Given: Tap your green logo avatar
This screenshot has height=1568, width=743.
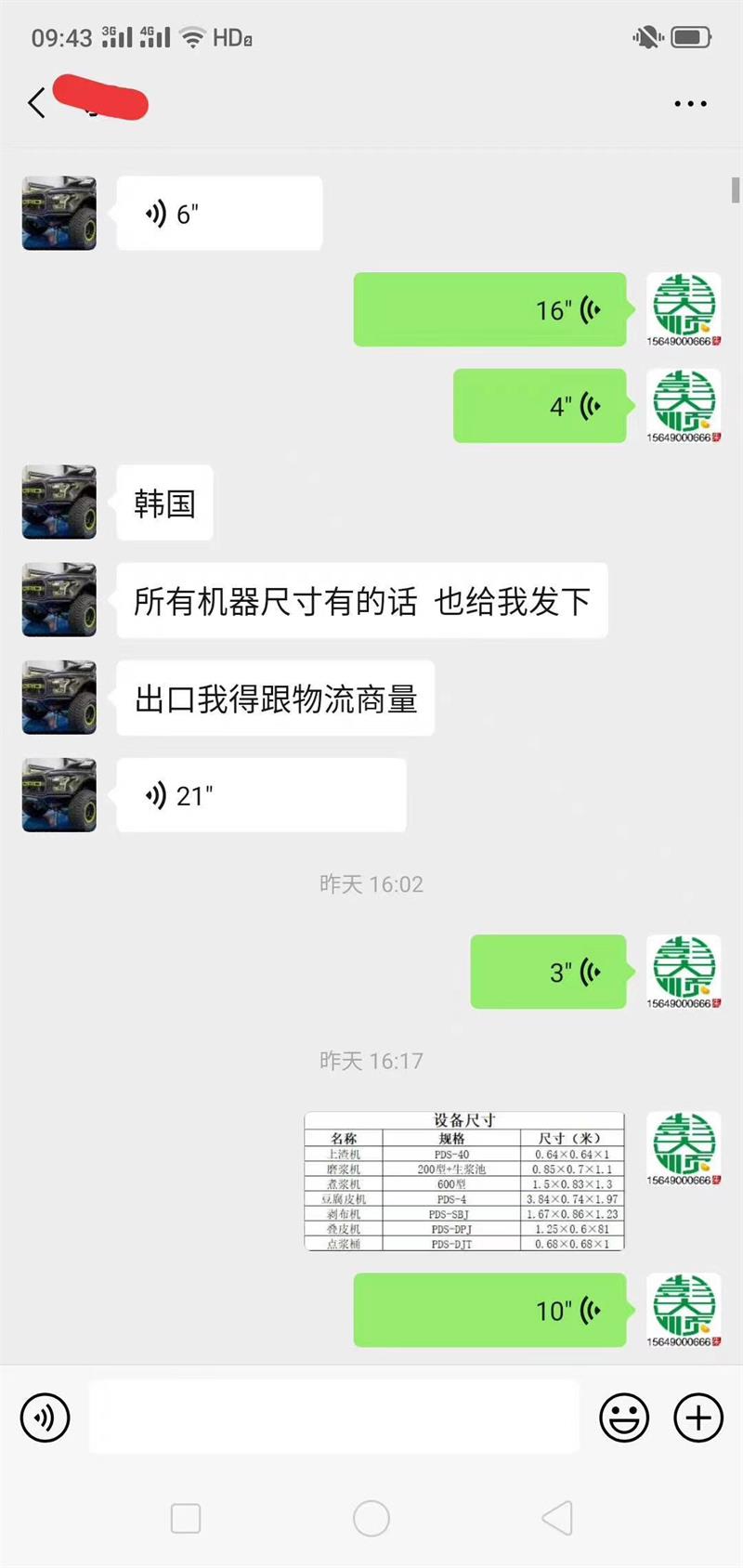Looking at the screenshot, I should pos(682,309).
